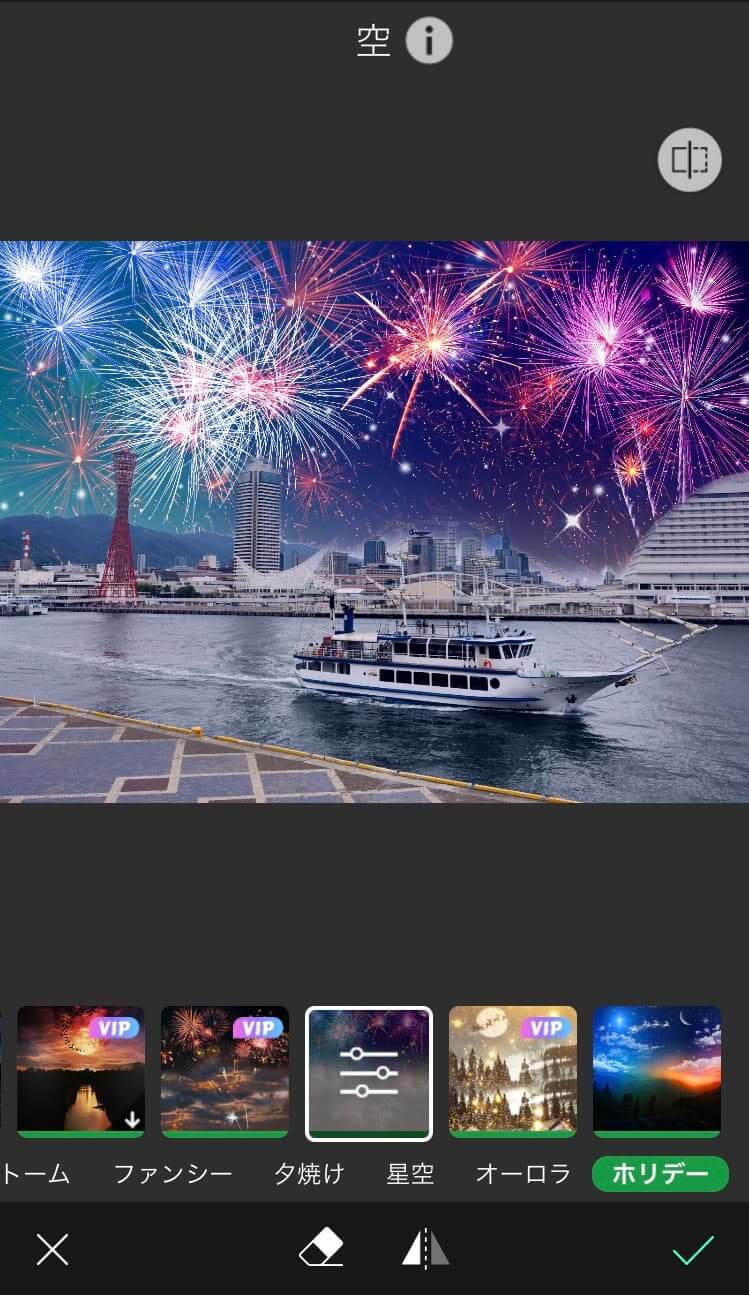The width and height of the screenshot is (749, 1295).
Task: Open adjustment sliders on selected fireworks sky
Action: point(369,1073)
